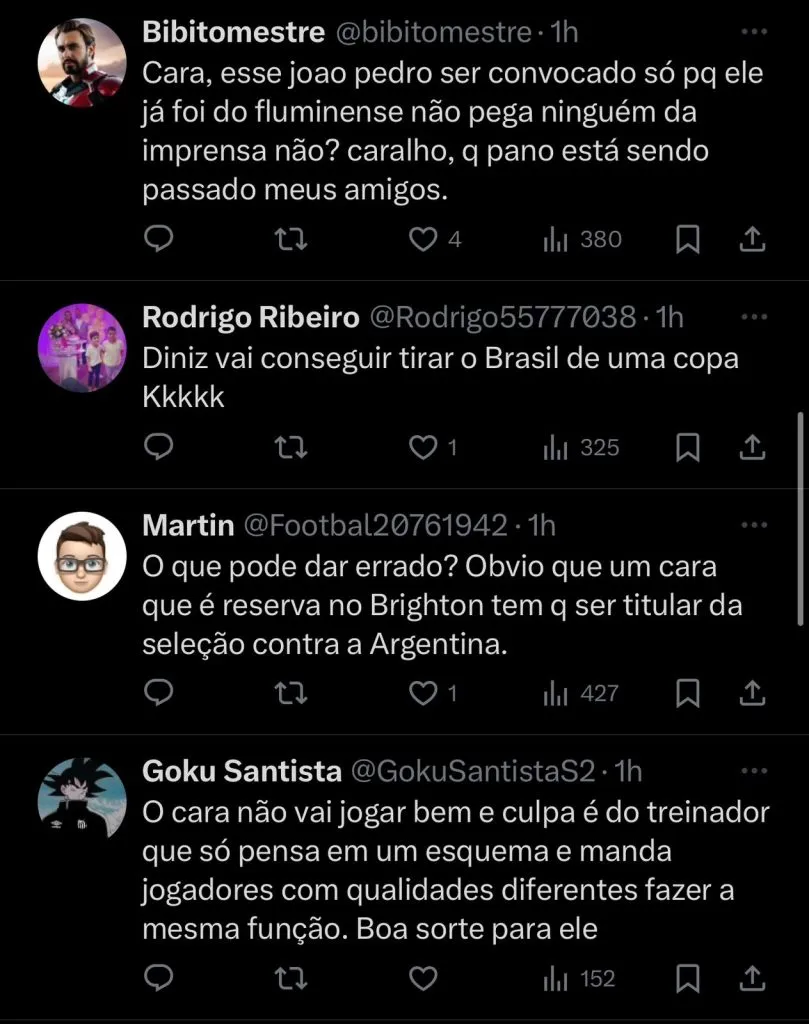Open overflow menu on Bibitomestre's tweet

(x=752, y=33)
